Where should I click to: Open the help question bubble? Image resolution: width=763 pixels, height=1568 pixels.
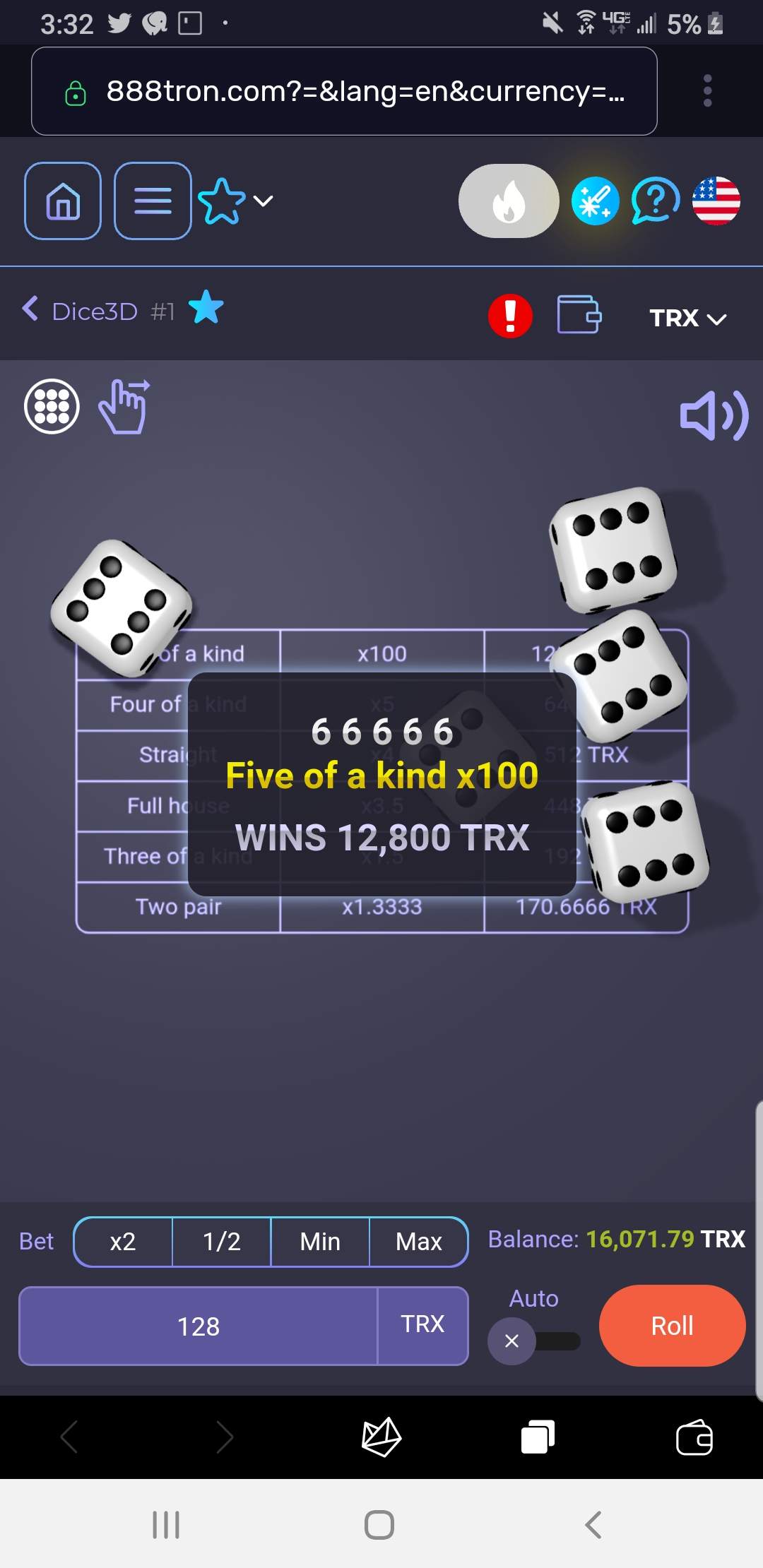[x=655, y=201]
